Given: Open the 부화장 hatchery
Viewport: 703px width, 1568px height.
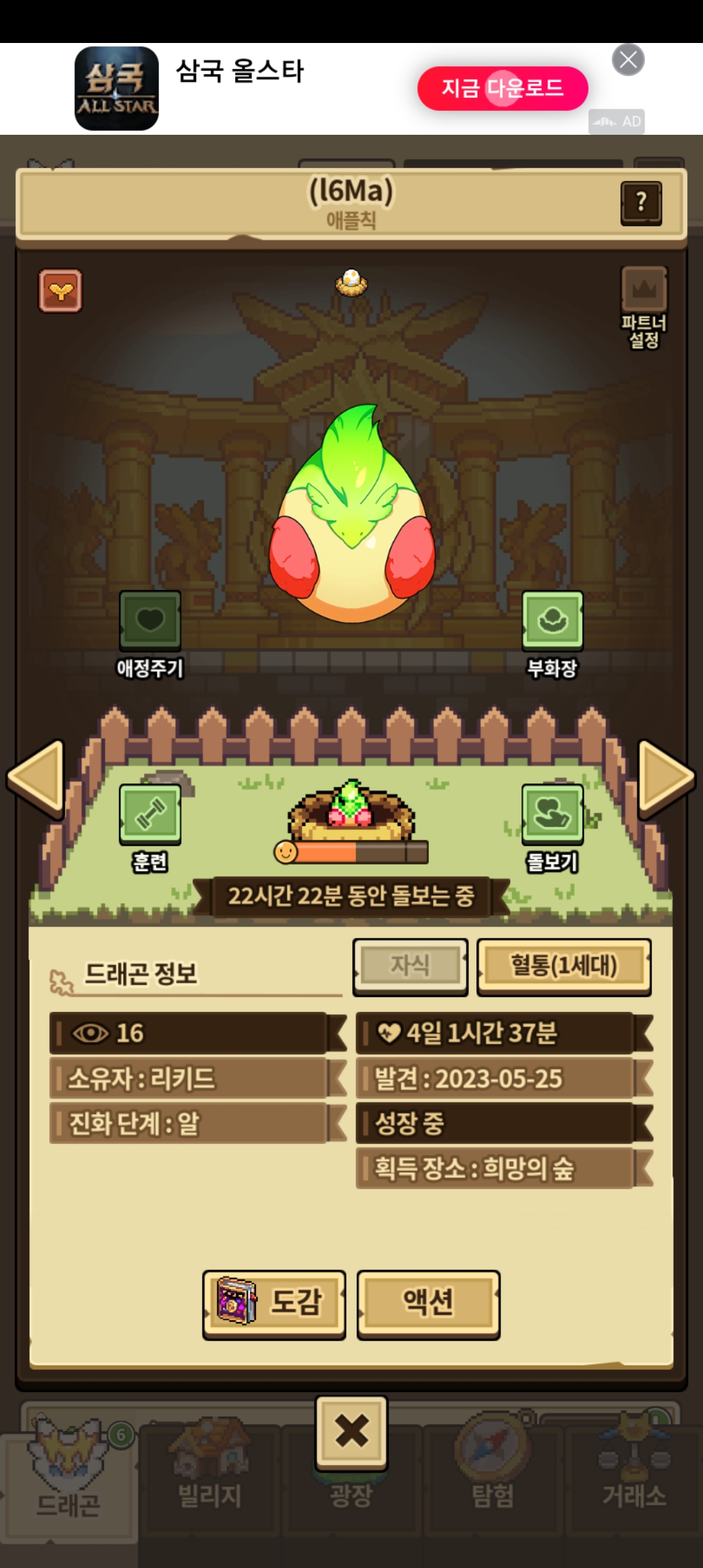Looking at the screenshot, I should pyautogui.click(x=552, y=621).
